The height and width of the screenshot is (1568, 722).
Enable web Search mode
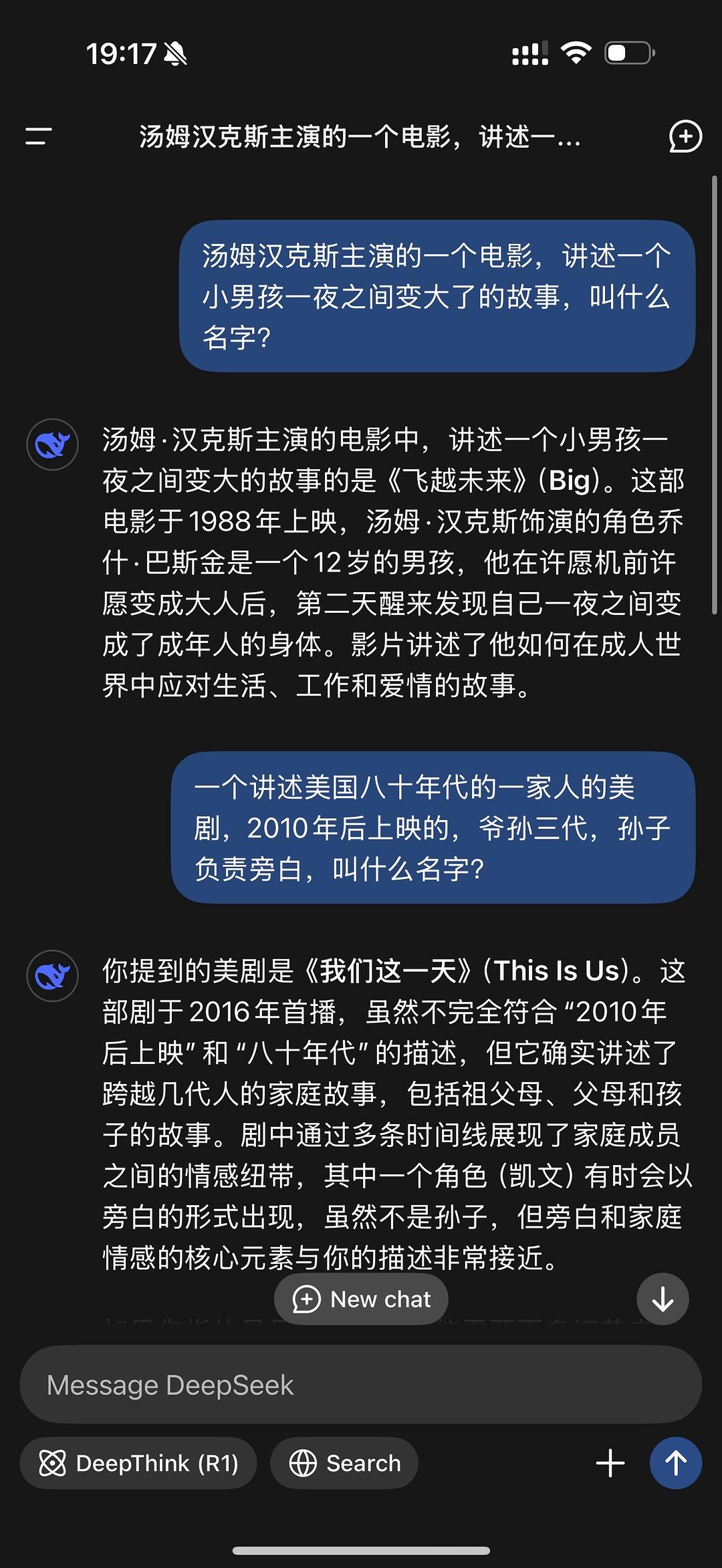[x=343, y=1462]
